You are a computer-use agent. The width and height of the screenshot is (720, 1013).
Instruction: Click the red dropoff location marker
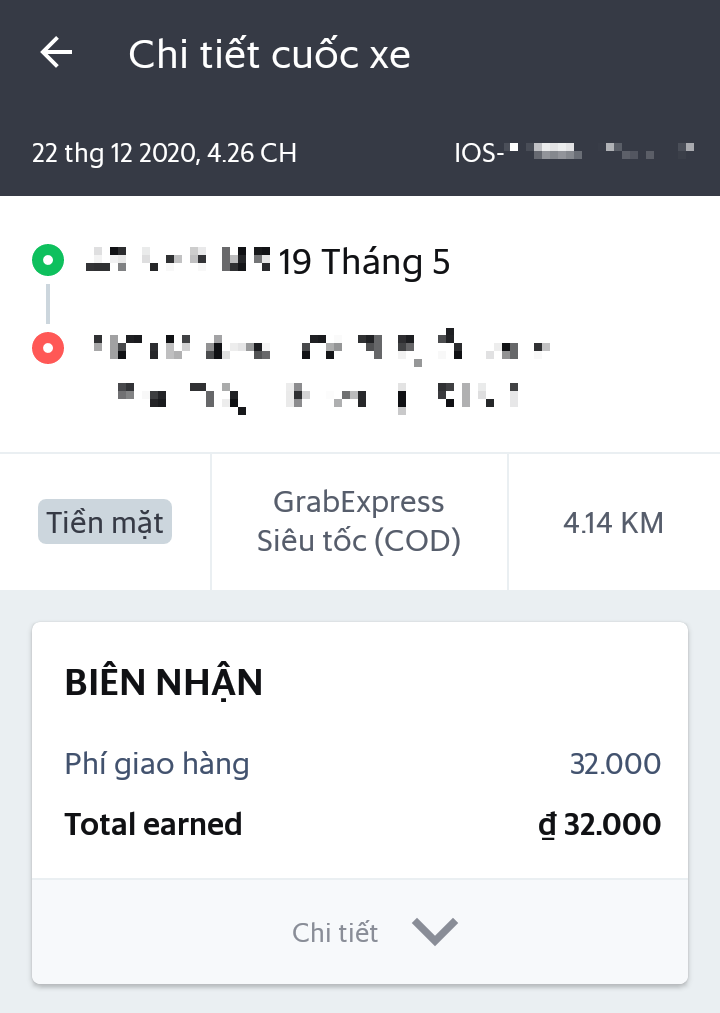pos(47,348)
